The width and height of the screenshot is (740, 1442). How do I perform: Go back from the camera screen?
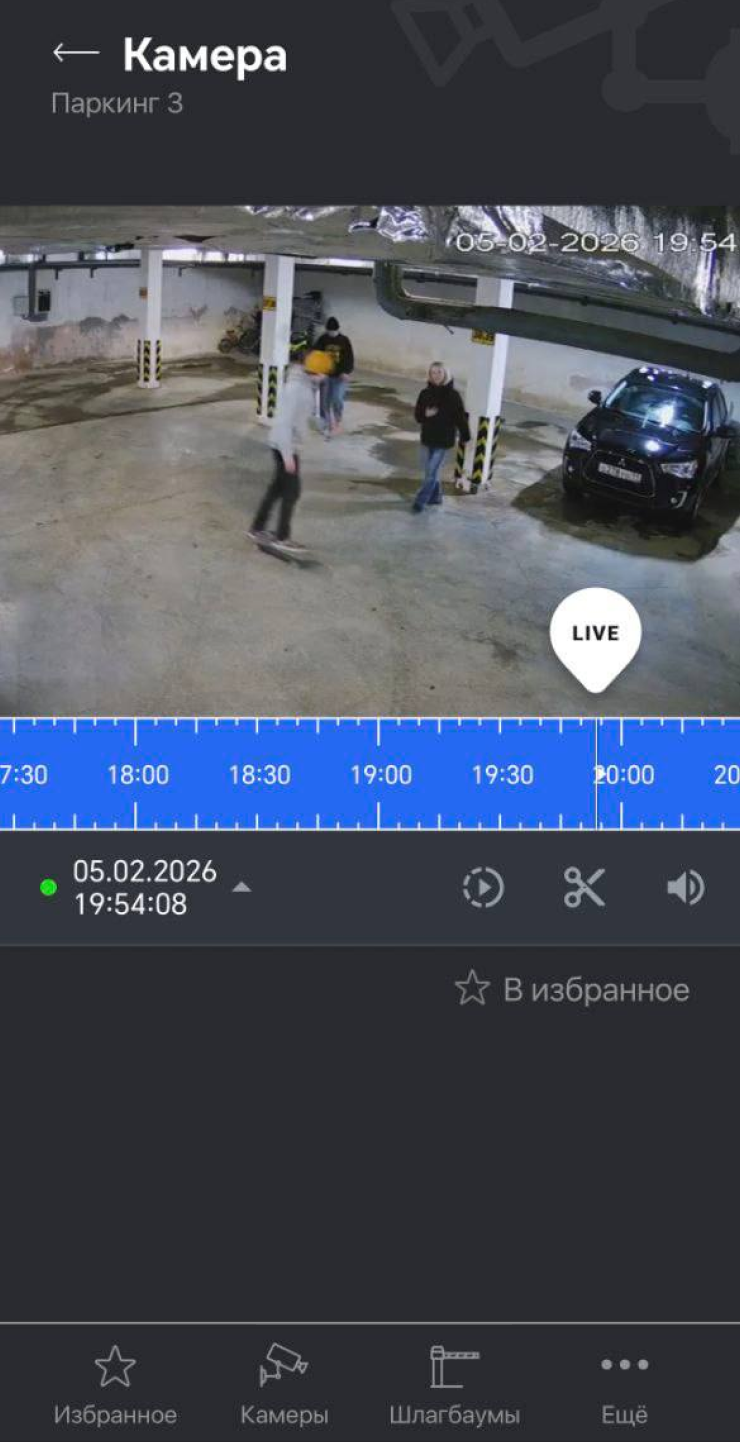coord(76,54)
